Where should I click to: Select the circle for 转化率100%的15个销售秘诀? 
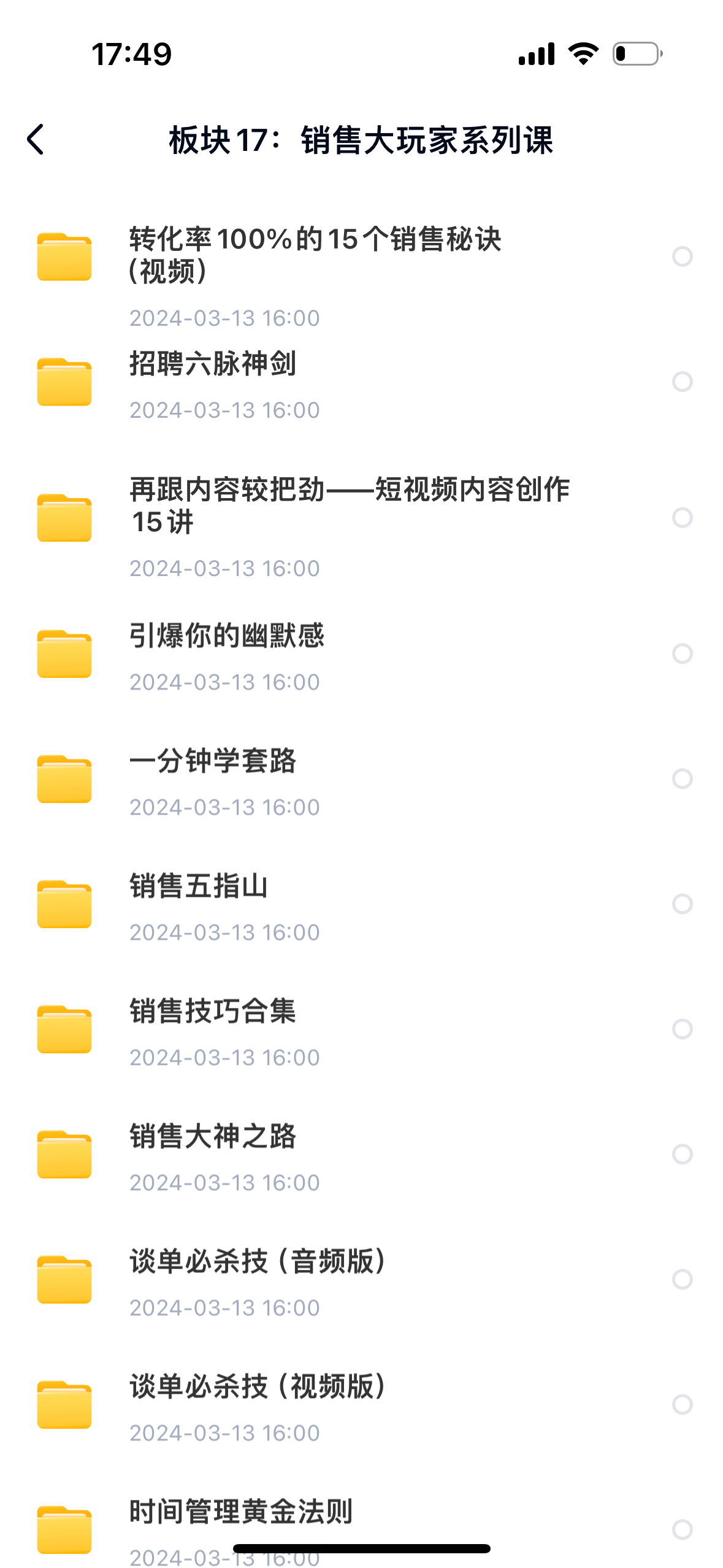click(682, 256)
